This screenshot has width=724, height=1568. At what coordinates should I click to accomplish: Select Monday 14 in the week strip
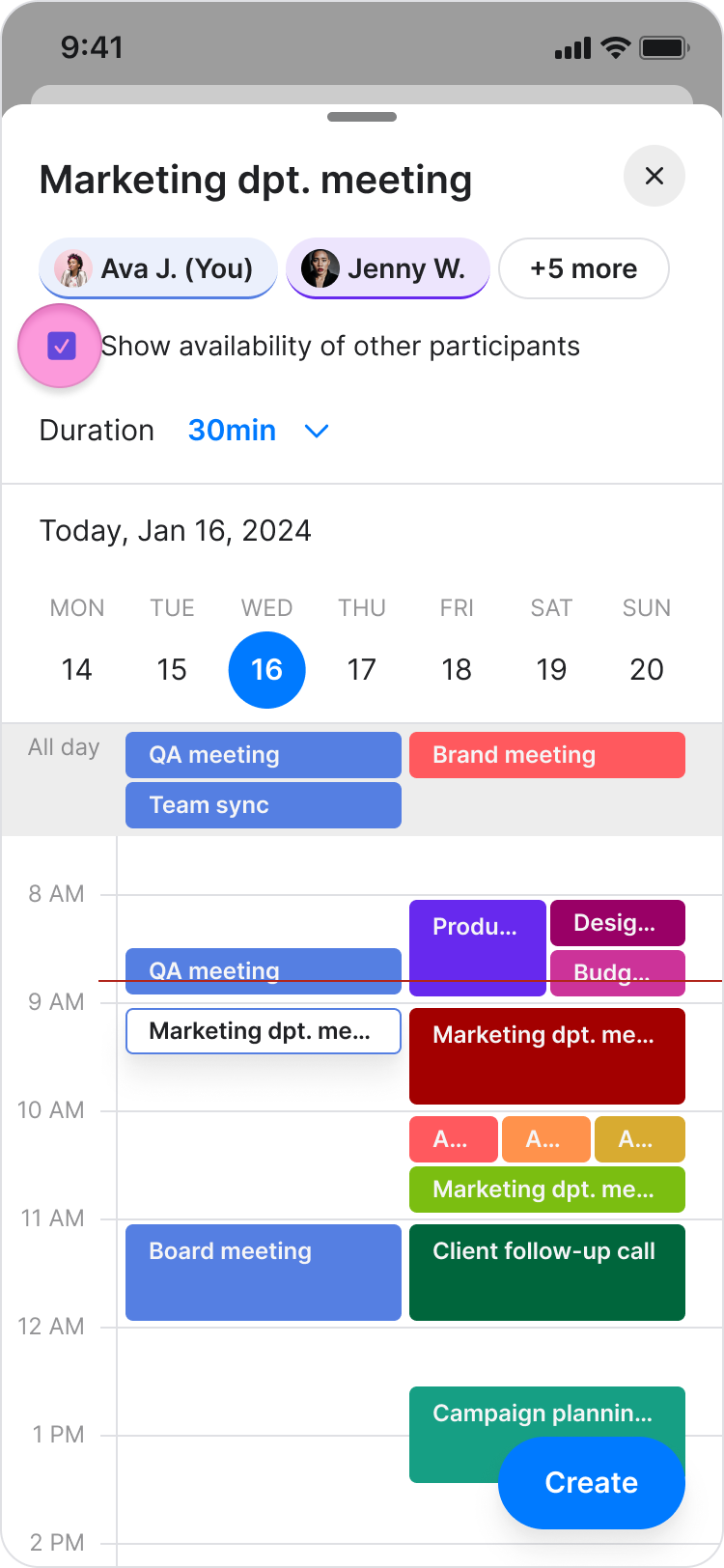coord(76,668)
